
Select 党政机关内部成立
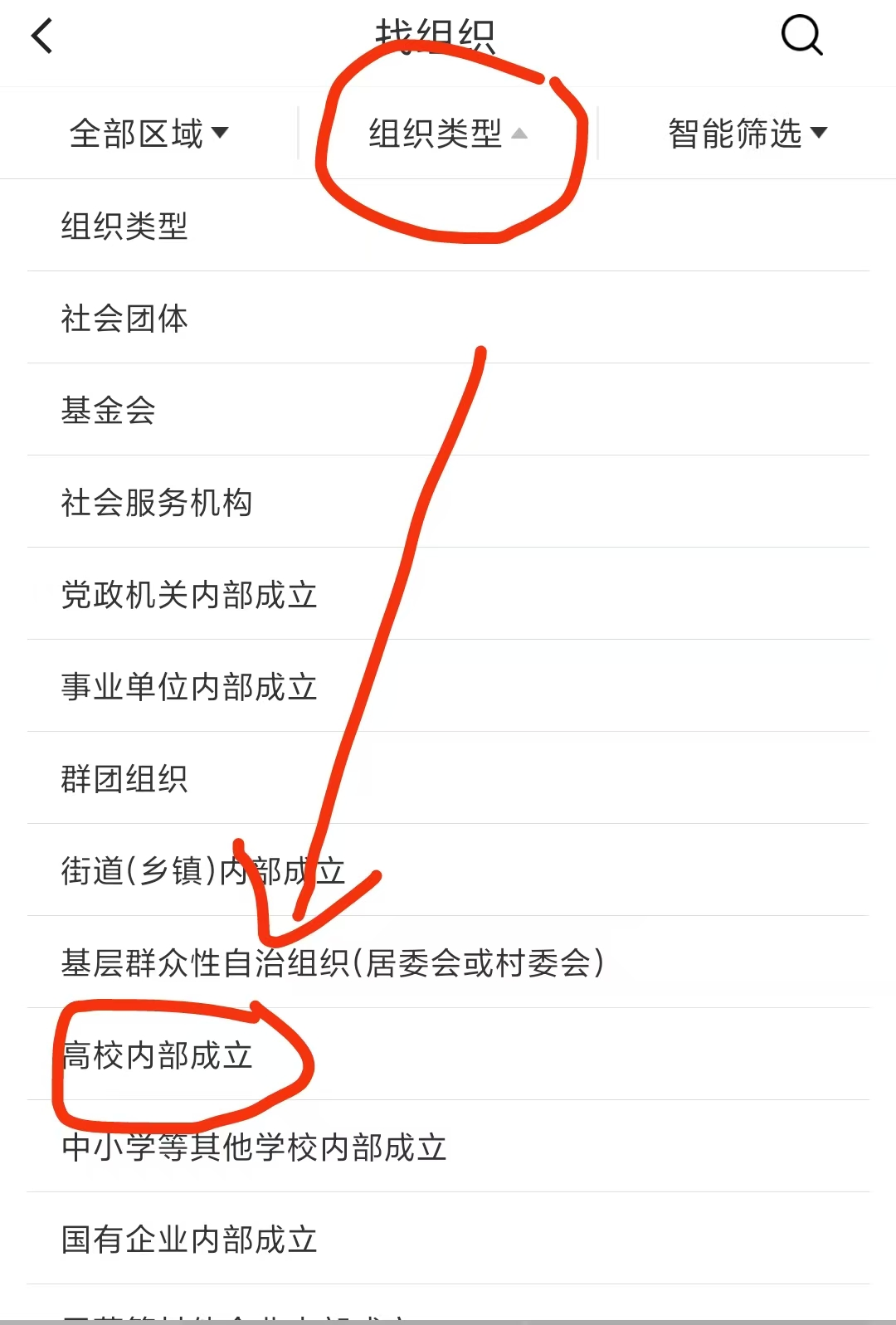[189, 594]
